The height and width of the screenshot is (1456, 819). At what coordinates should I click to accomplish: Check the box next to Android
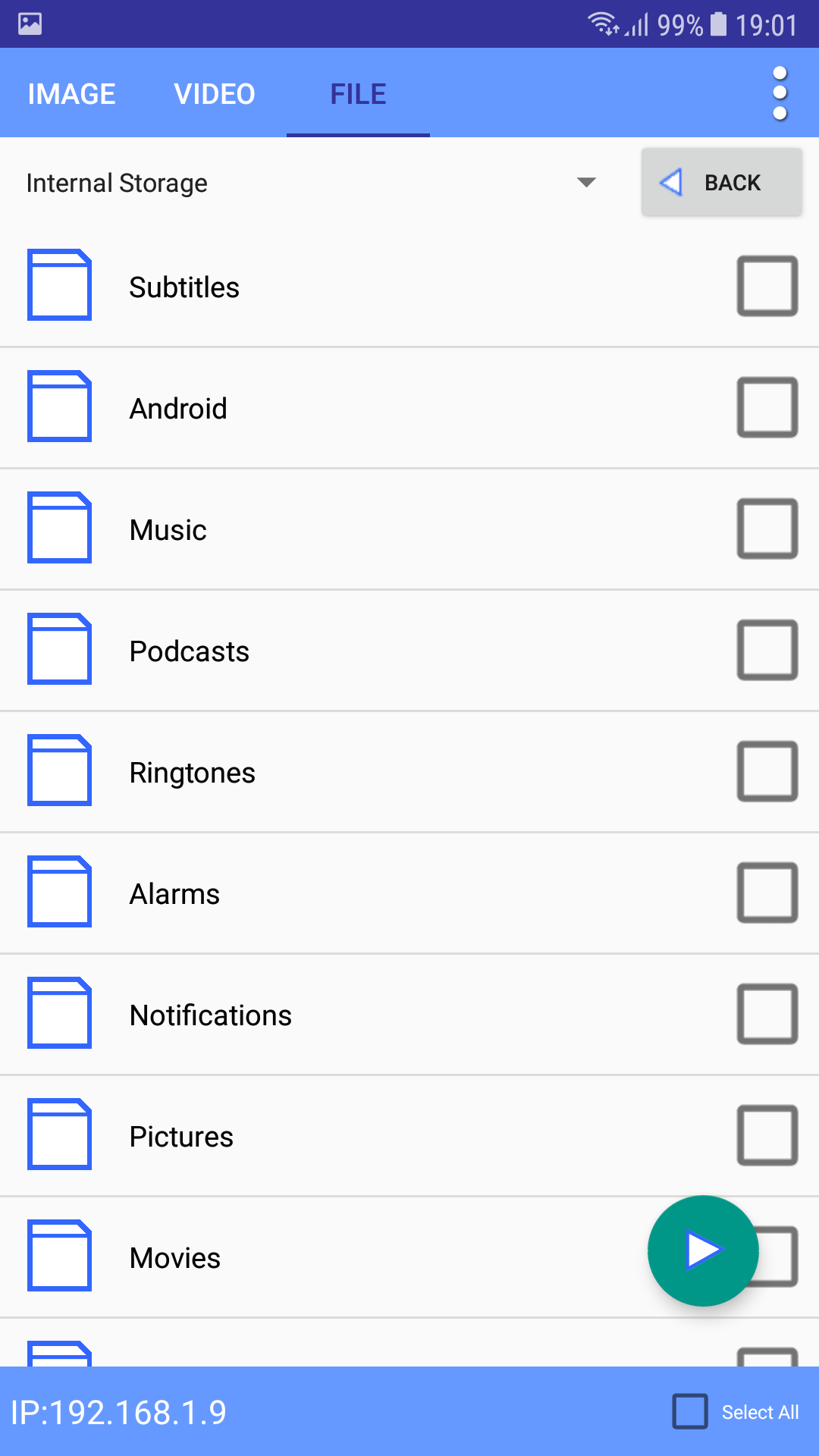point(767,408)
